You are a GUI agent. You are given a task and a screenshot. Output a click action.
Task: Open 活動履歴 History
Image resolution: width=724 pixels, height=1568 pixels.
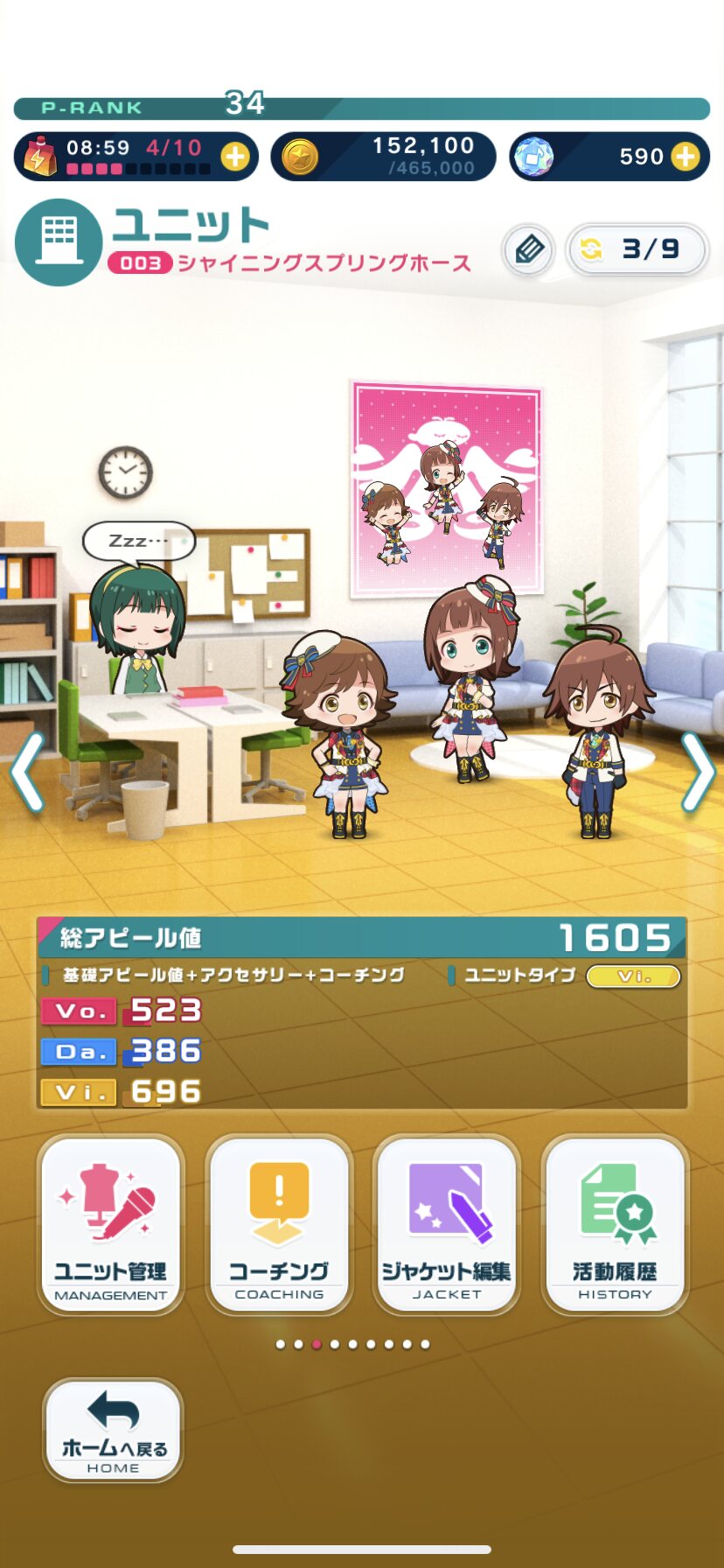(615, 1223)
